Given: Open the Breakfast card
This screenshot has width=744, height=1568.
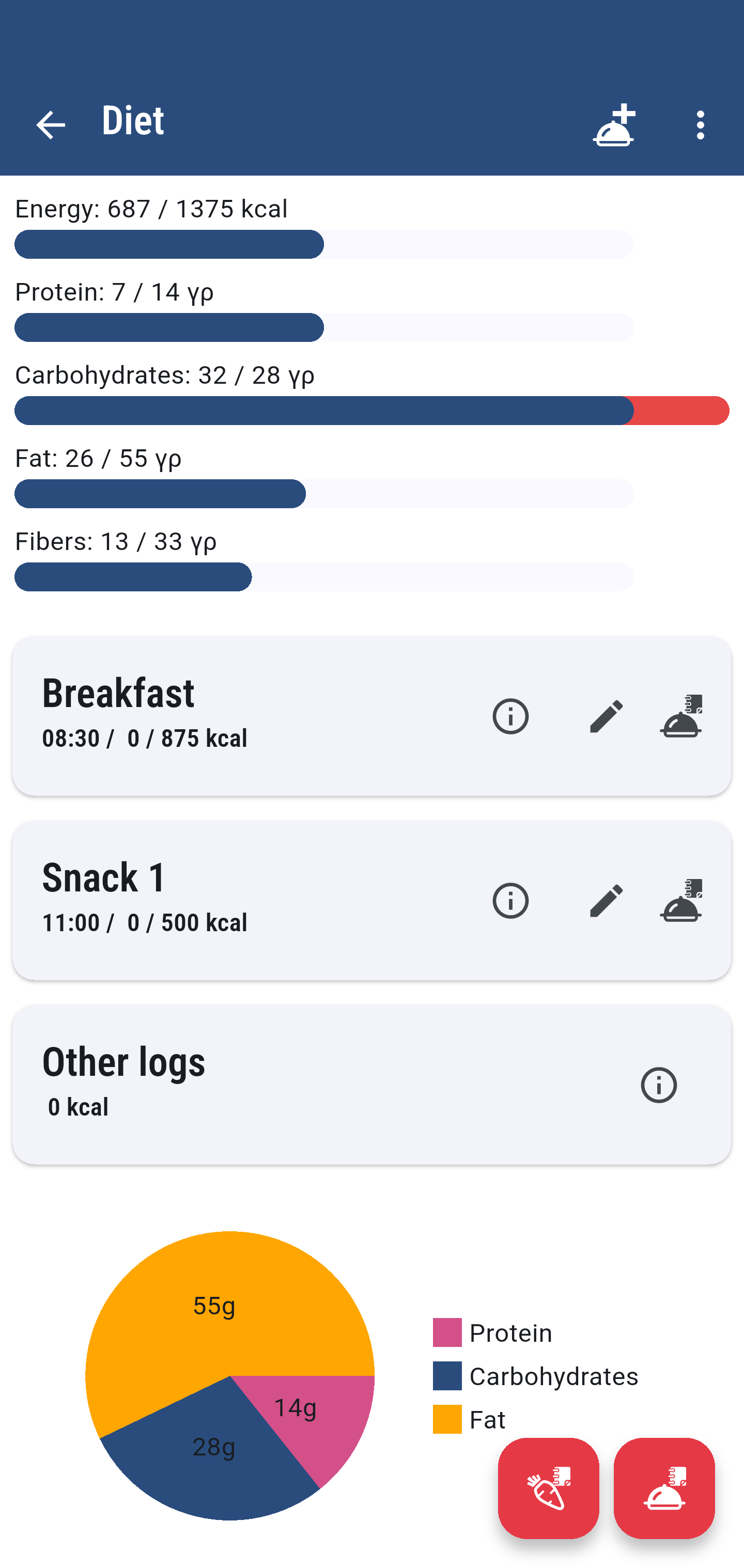Looking at the screenshot, I should [371, 716].
